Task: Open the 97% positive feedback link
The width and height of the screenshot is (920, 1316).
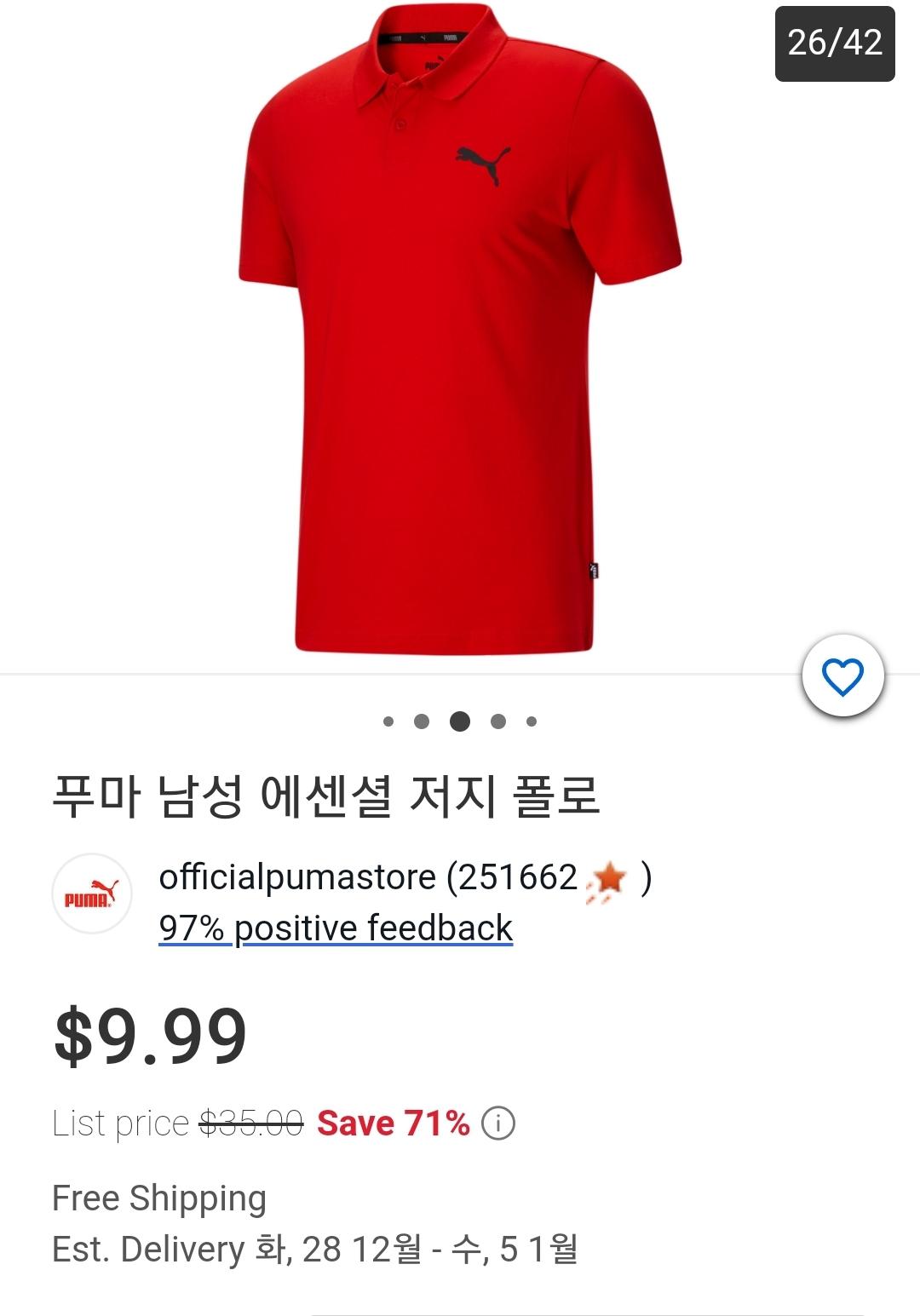Action: [336, 928]
